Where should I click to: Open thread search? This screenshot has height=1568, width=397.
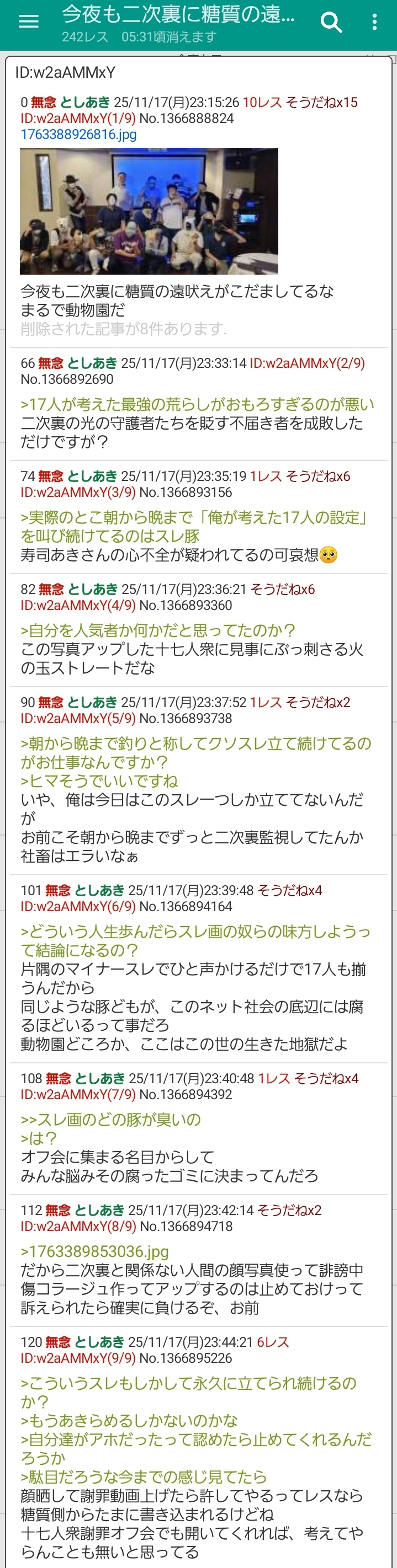(331, 23)
